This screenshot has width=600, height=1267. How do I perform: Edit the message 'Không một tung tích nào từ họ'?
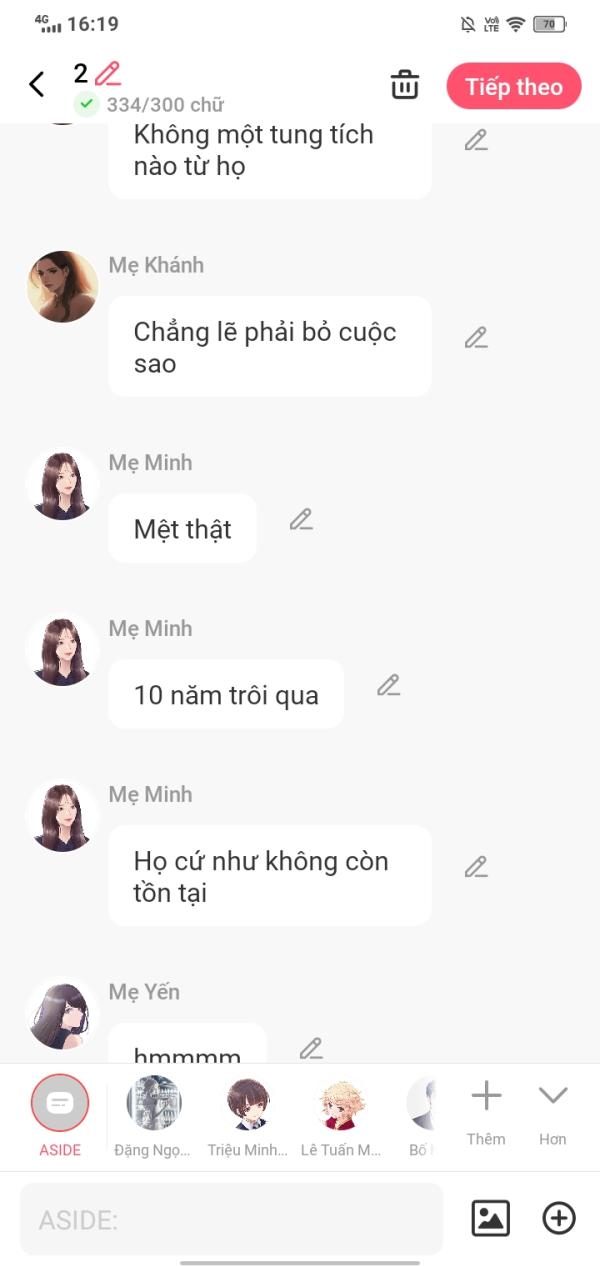476,141
